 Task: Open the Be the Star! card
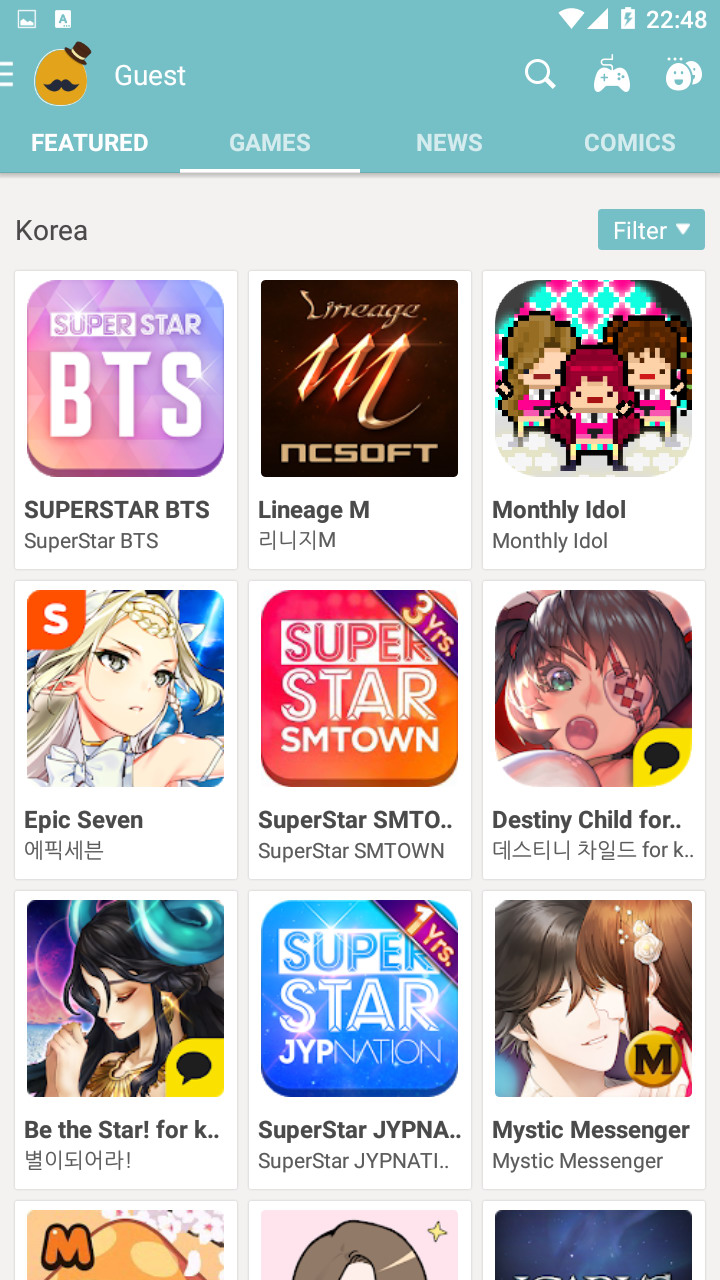[x=126, y=1040]
